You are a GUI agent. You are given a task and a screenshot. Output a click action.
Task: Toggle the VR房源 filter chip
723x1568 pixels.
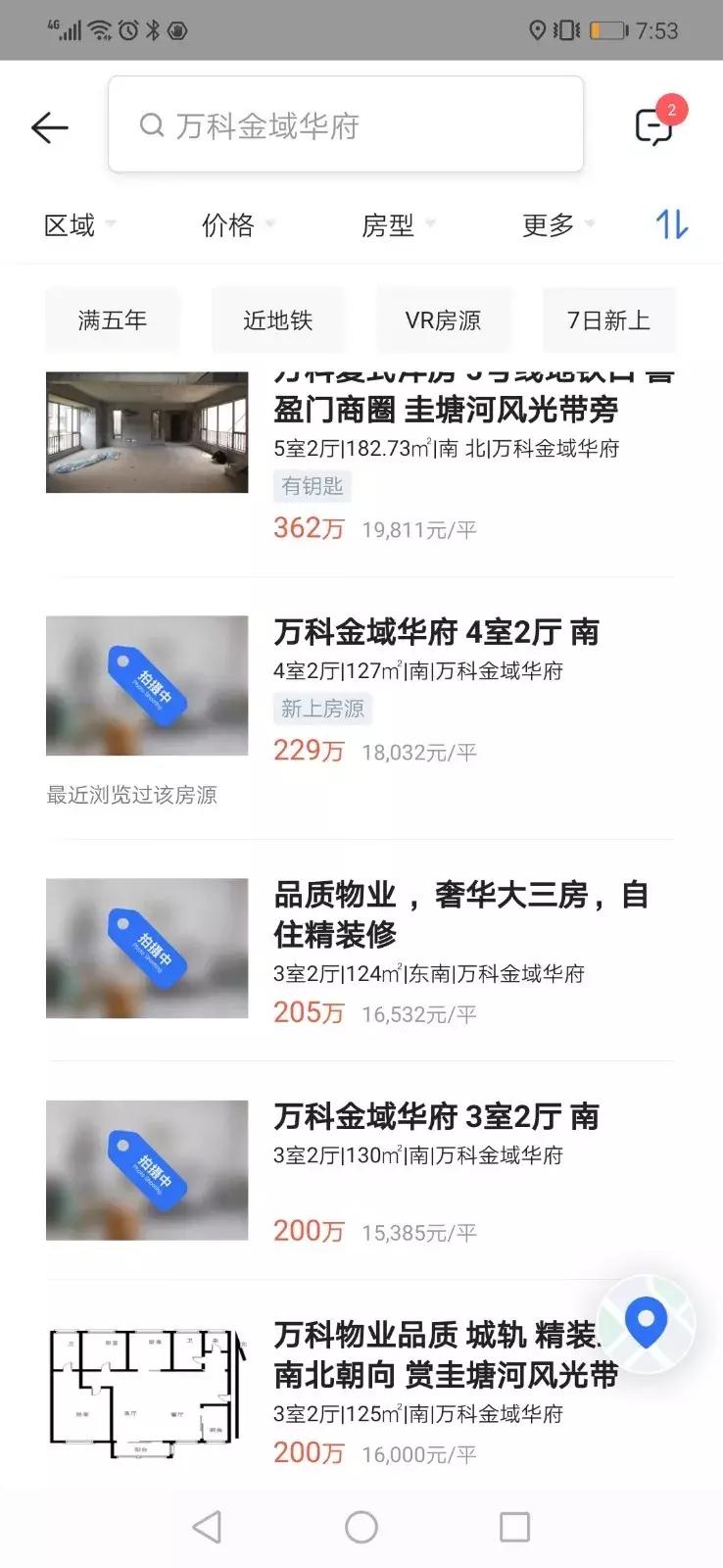pos(445,319)
